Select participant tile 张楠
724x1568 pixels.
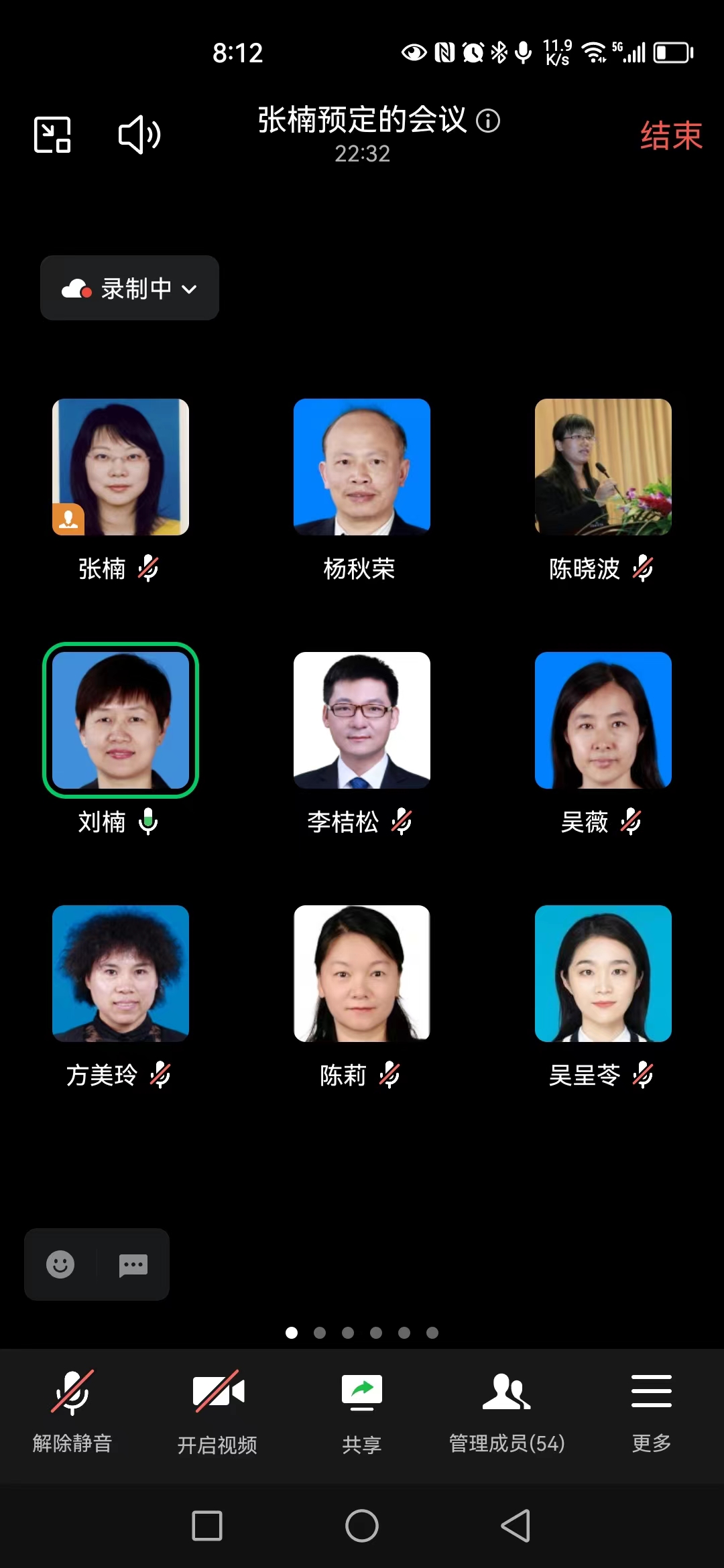[121, 467]
